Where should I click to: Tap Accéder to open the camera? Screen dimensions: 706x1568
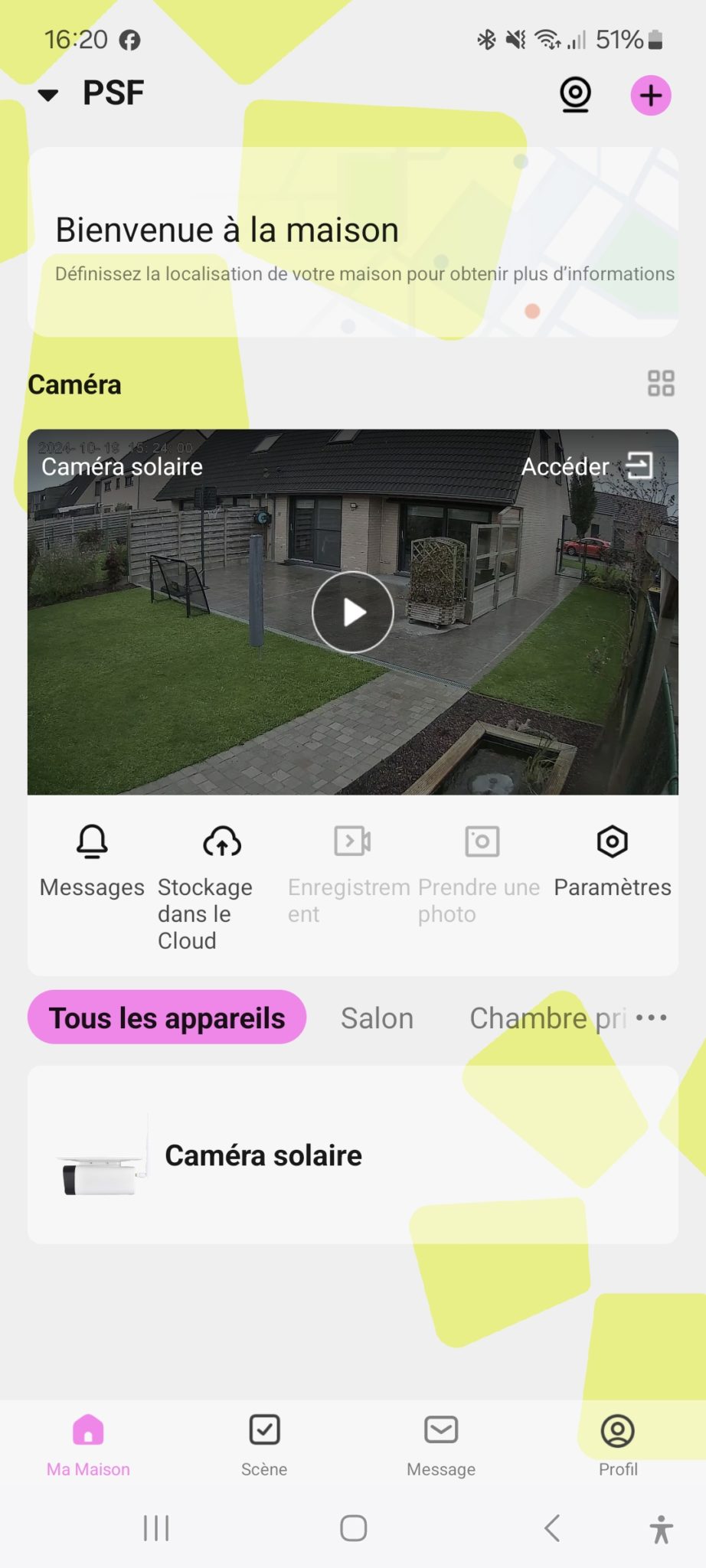click(587, 466)
